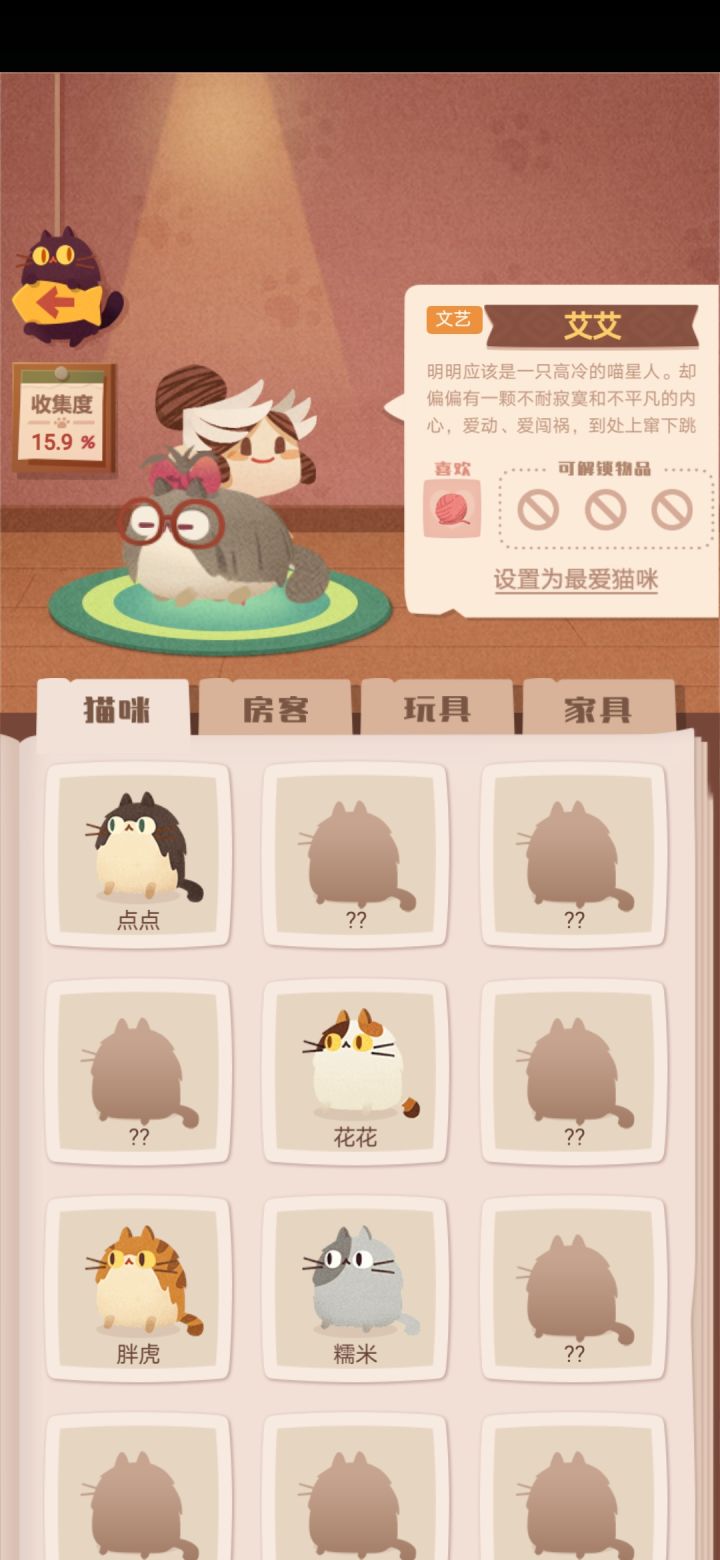Open the yarn ball 喜欢 item
The height and width of the screenshot is (1560, 720).
(x=452, y=511)
